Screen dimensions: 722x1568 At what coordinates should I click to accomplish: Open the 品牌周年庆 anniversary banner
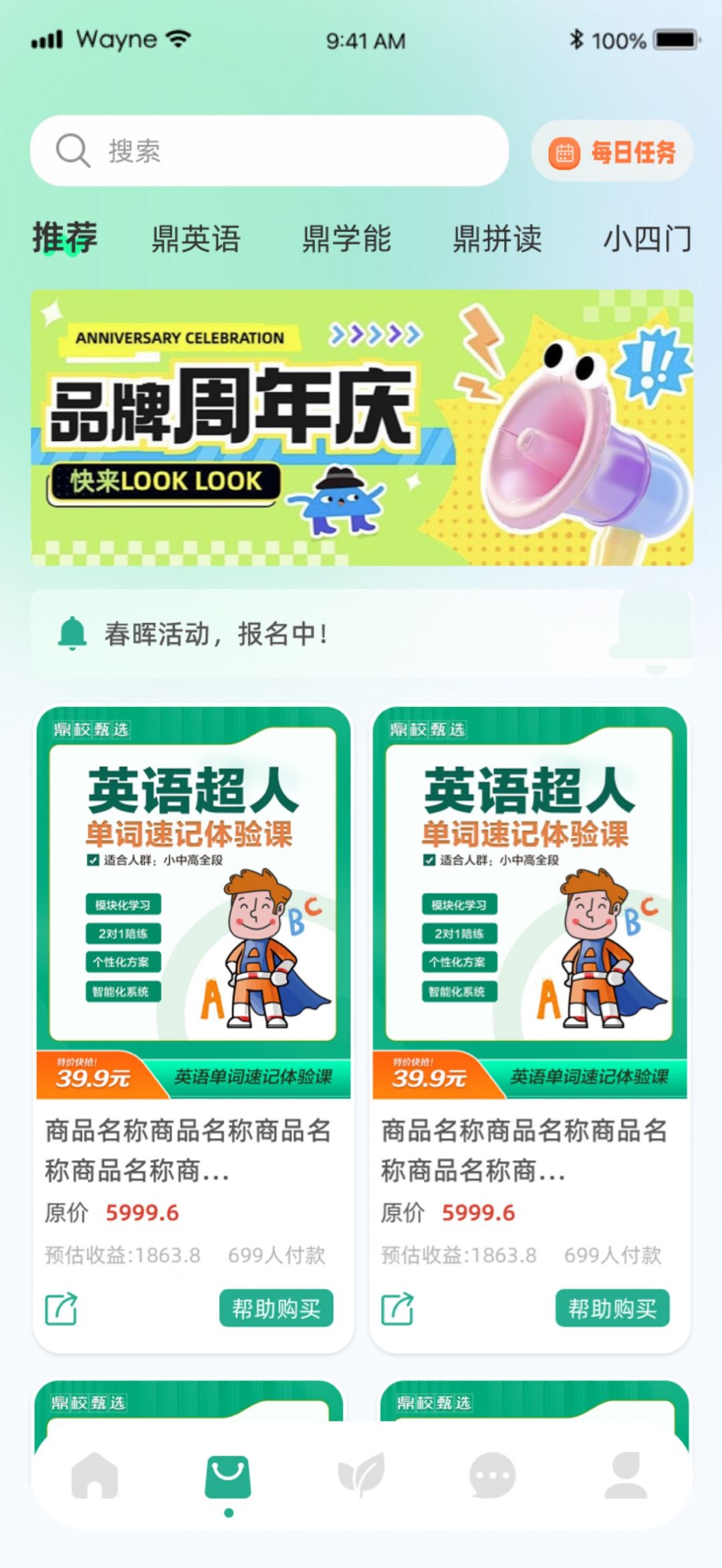tap(362, 428)
